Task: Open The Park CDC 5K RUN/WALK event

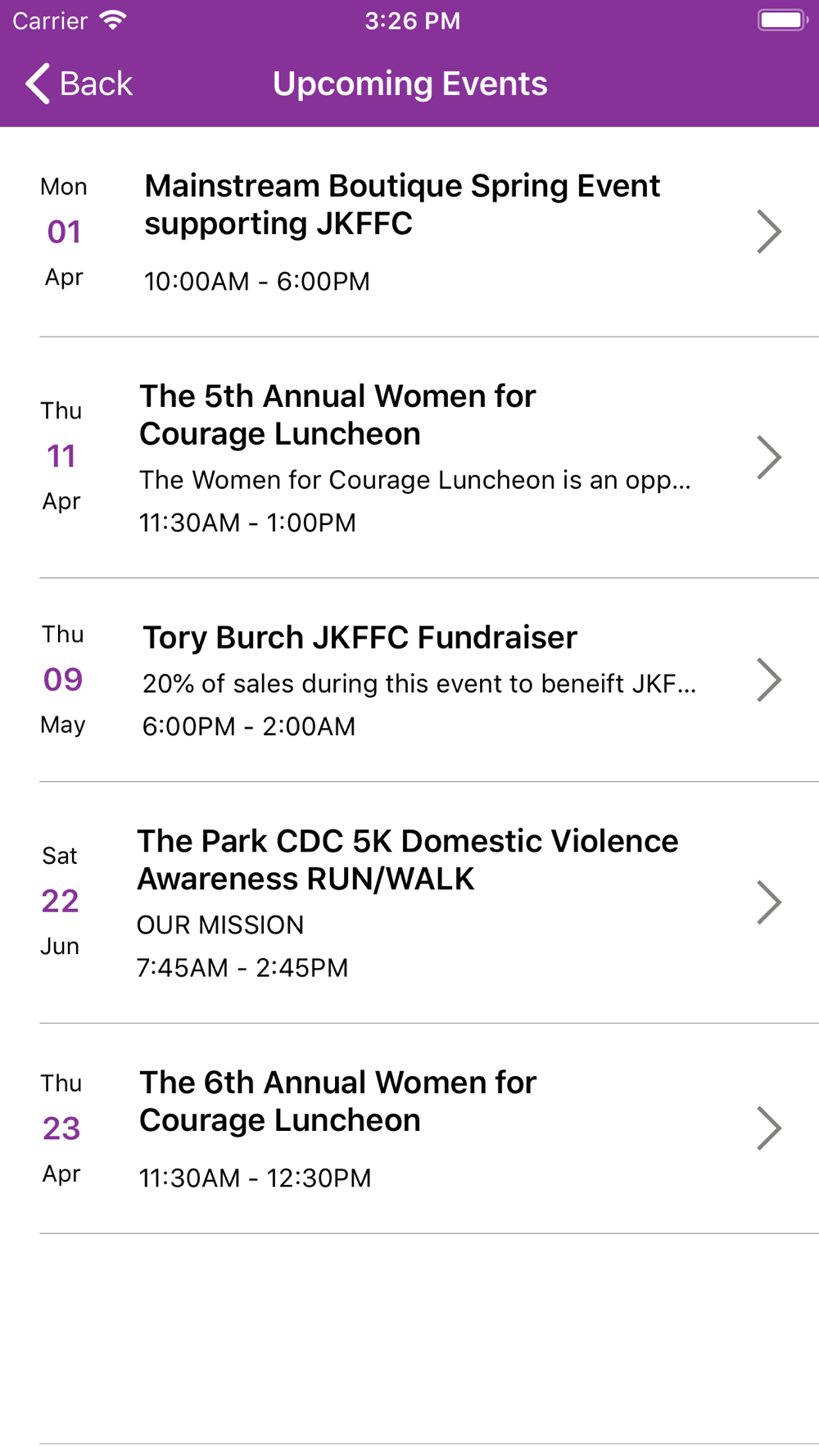Action: (x=409, y=903)
